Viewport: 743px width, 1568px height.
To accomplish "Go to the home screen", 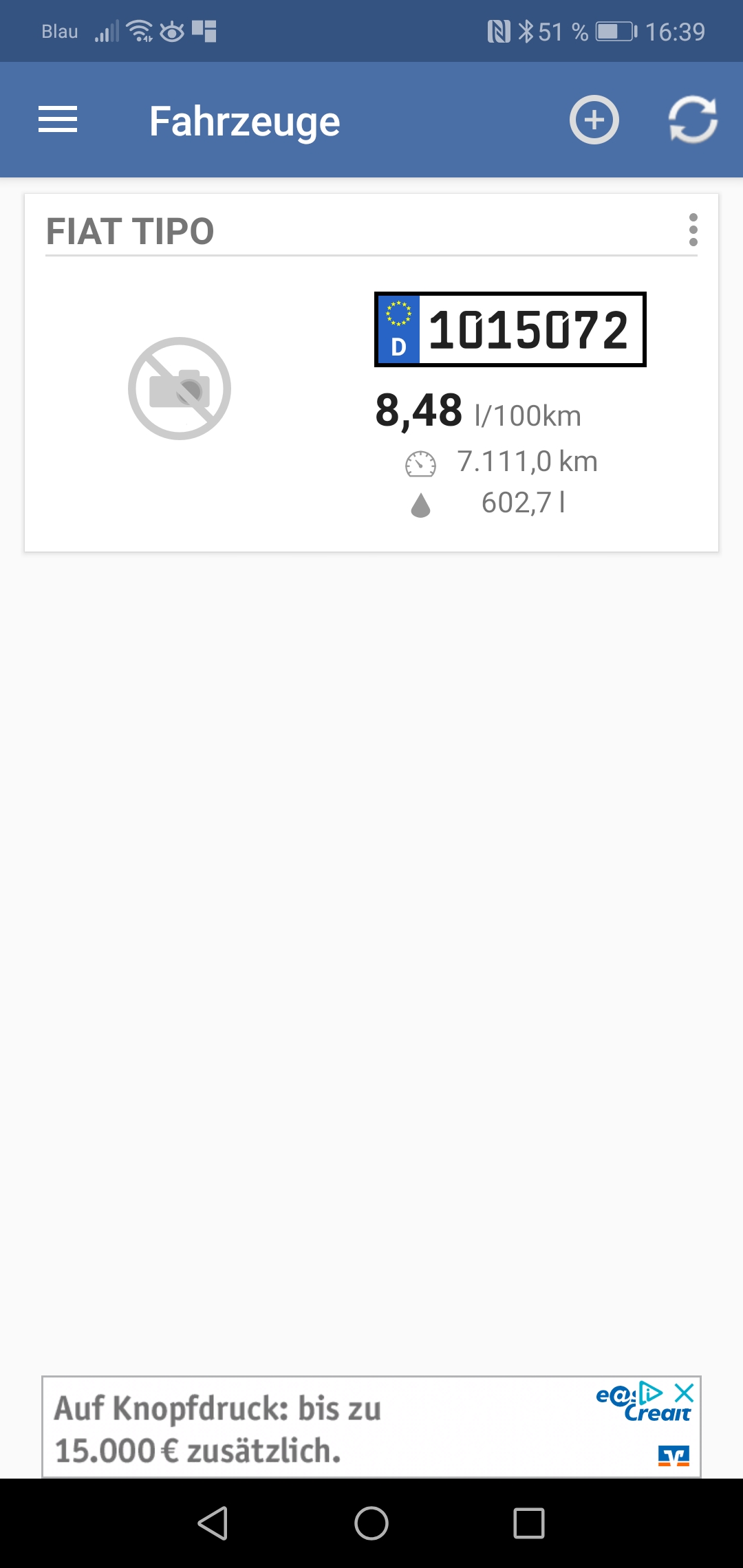I will pyautogui.click(x=371, y=1523).
